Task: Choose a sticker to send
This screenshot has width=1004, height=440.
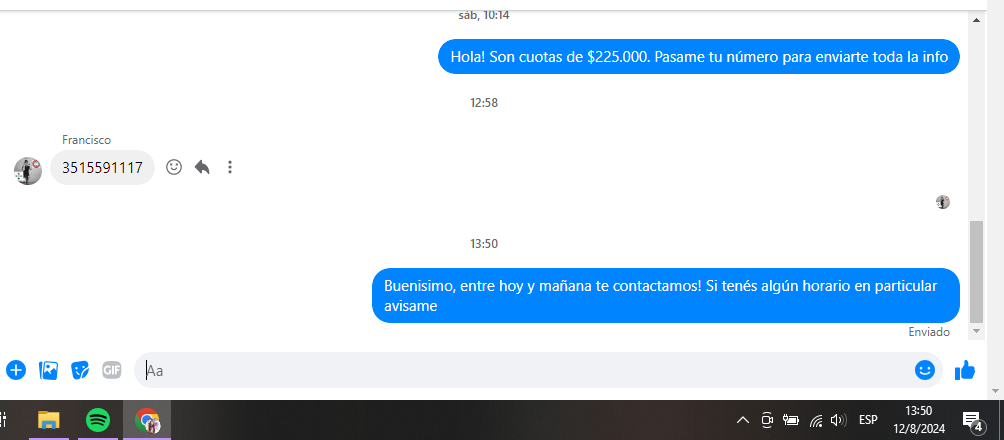Action: [x=80, y=370]
